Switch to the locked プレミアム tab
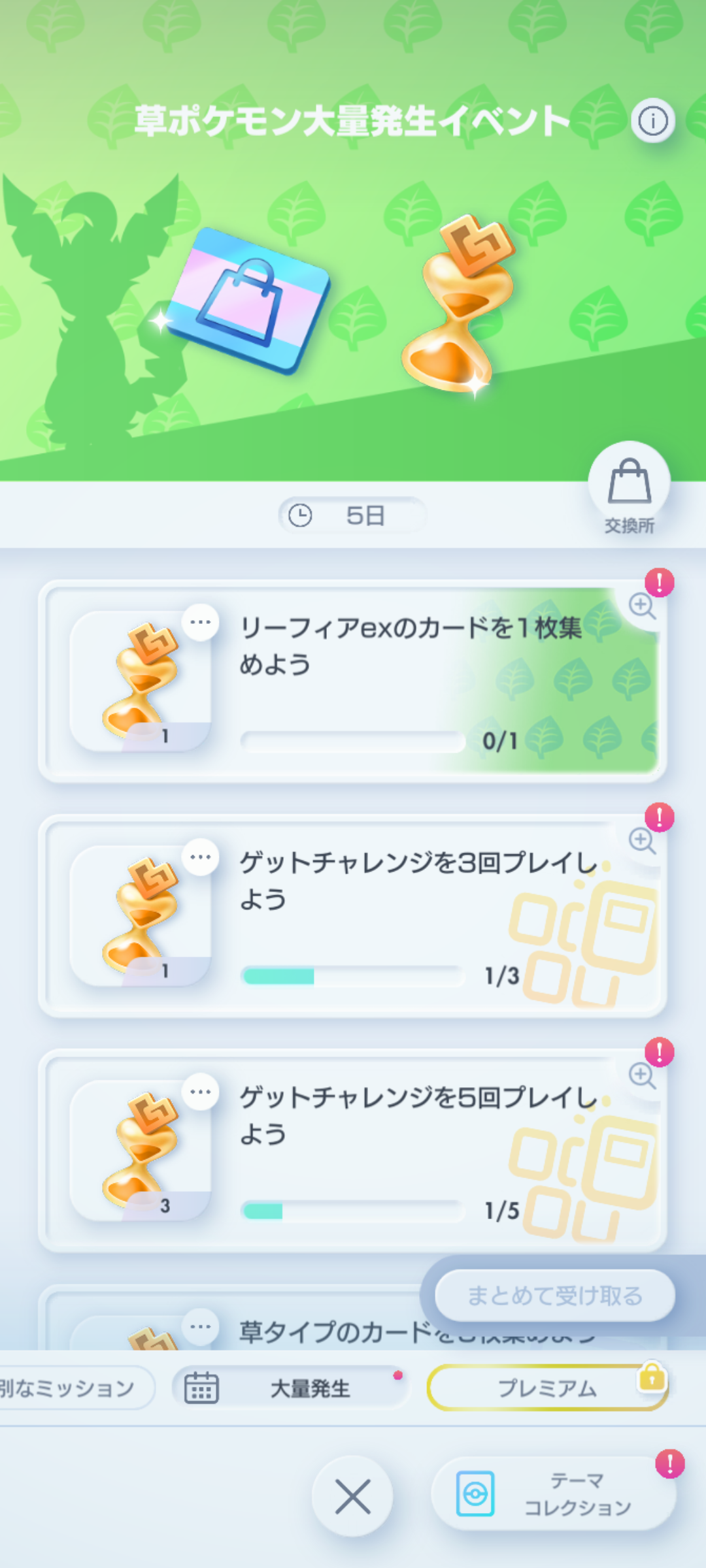This screenshot has width=706, height=1568. [x=546, y=1388]
